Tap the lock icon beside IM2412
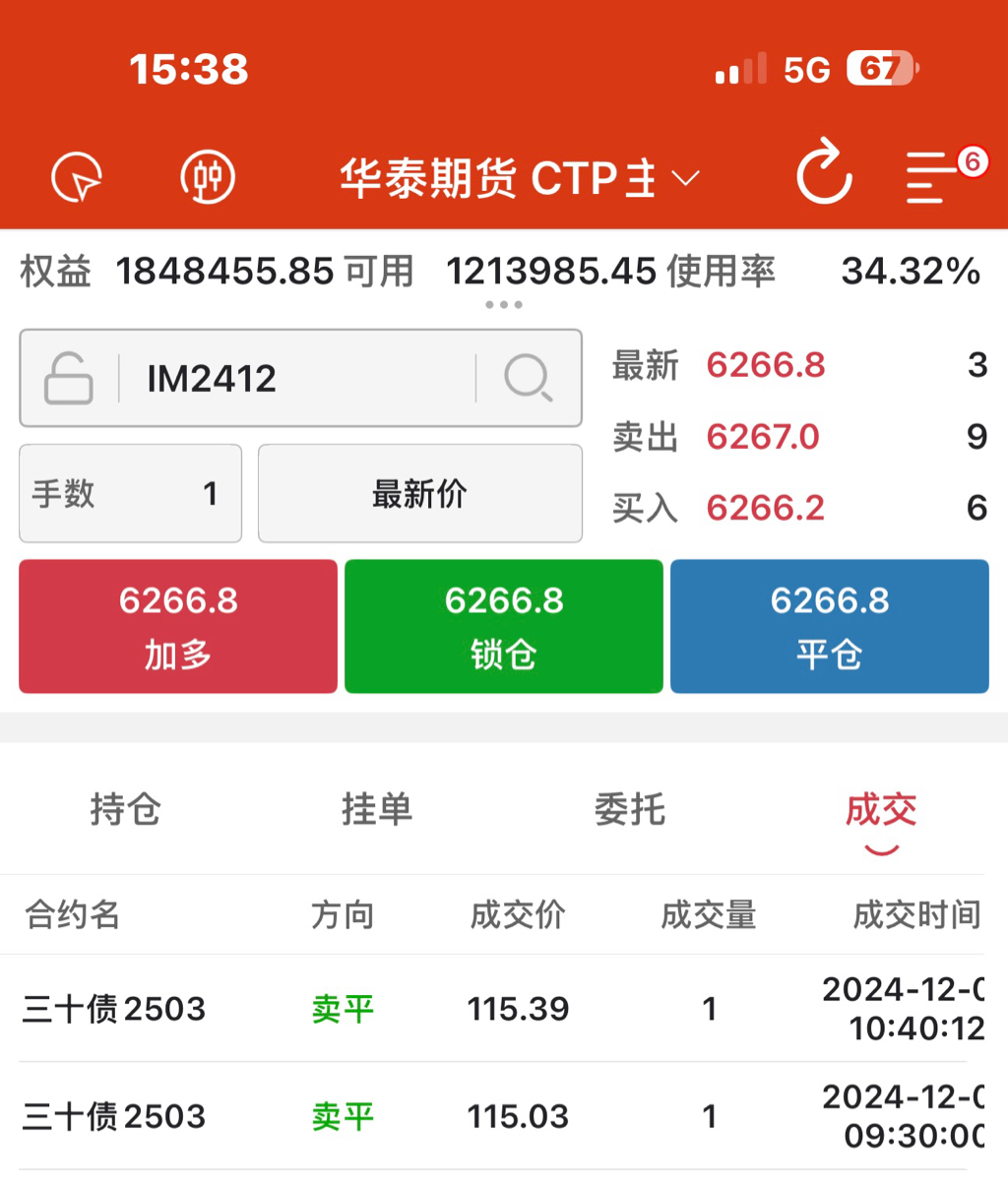This screenshot has height=1183, width=1008. point(69,379)
